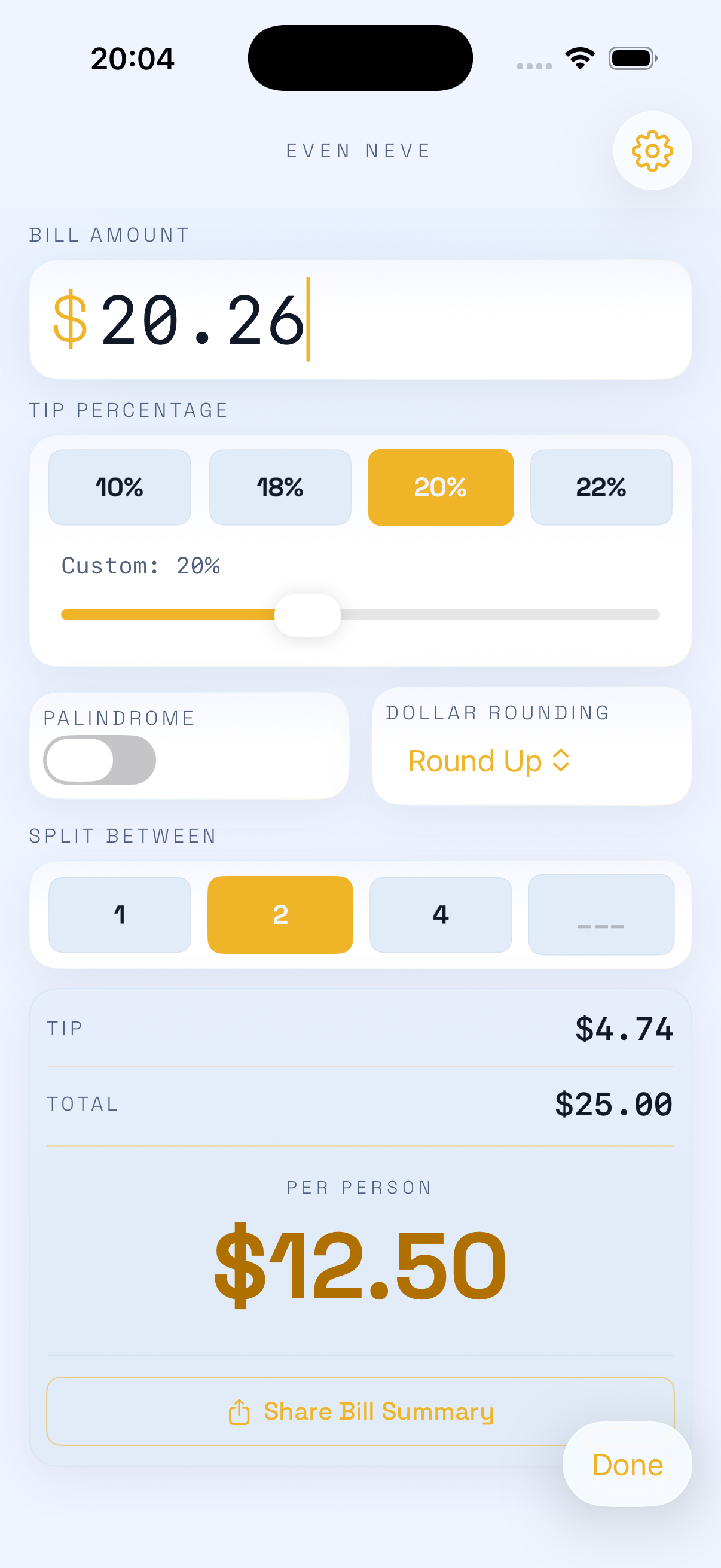Click the chevron next to Round Up
Viewport: 721px width, 1568px height.
(x=561, y=761)
